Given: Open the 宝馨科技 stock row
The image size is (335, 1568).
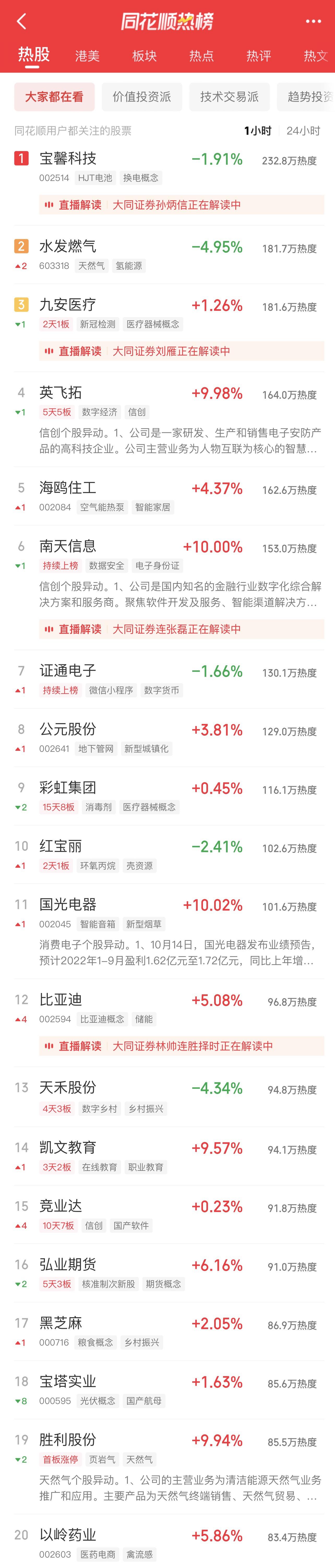Looking at the screenshot, I should point(167,167).
